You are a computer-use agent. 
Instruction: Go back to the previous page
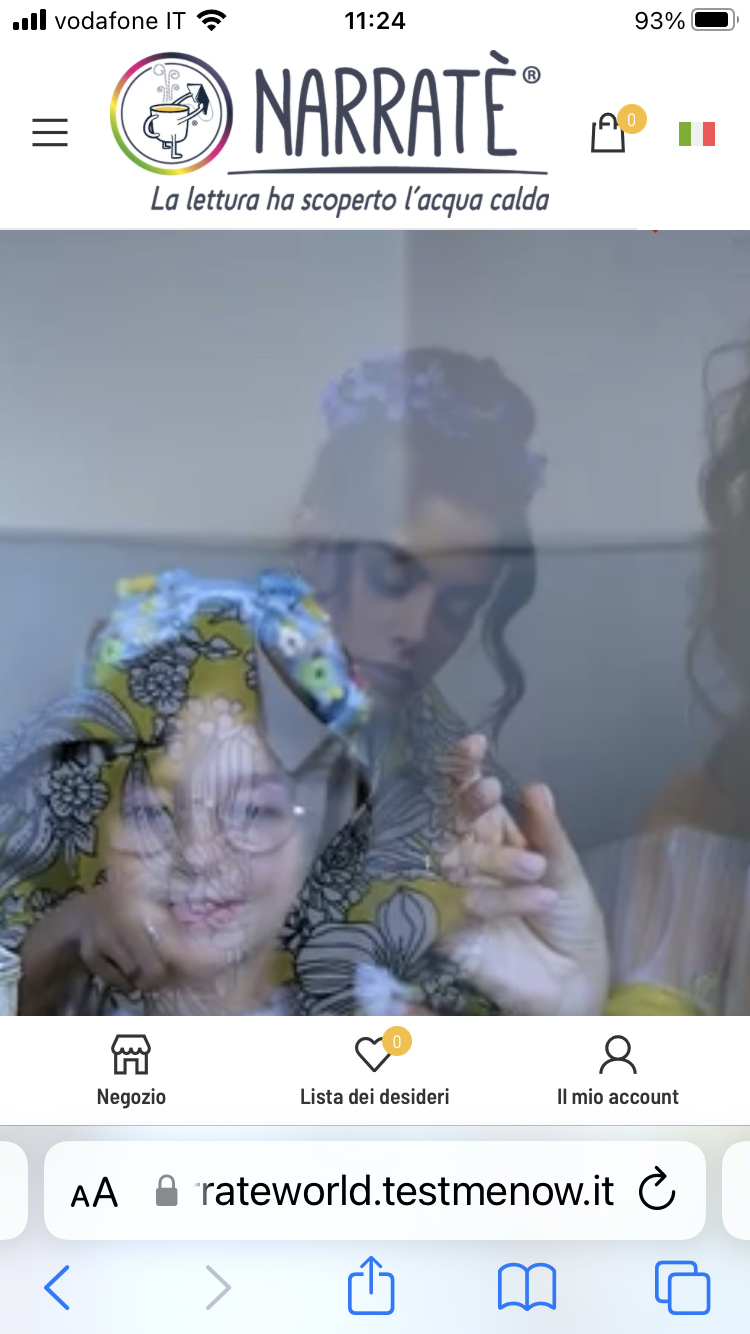[57, 1287]
